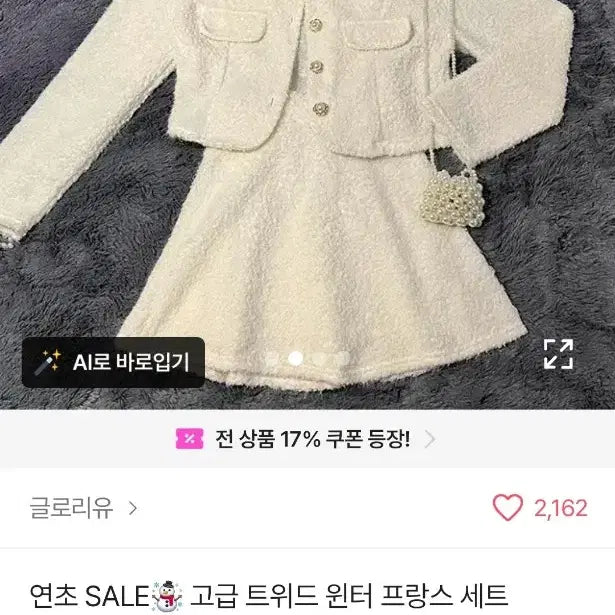Open the 17% coupon banner
This screenshot has height=615, width=615.
click(x=307, y=439)
